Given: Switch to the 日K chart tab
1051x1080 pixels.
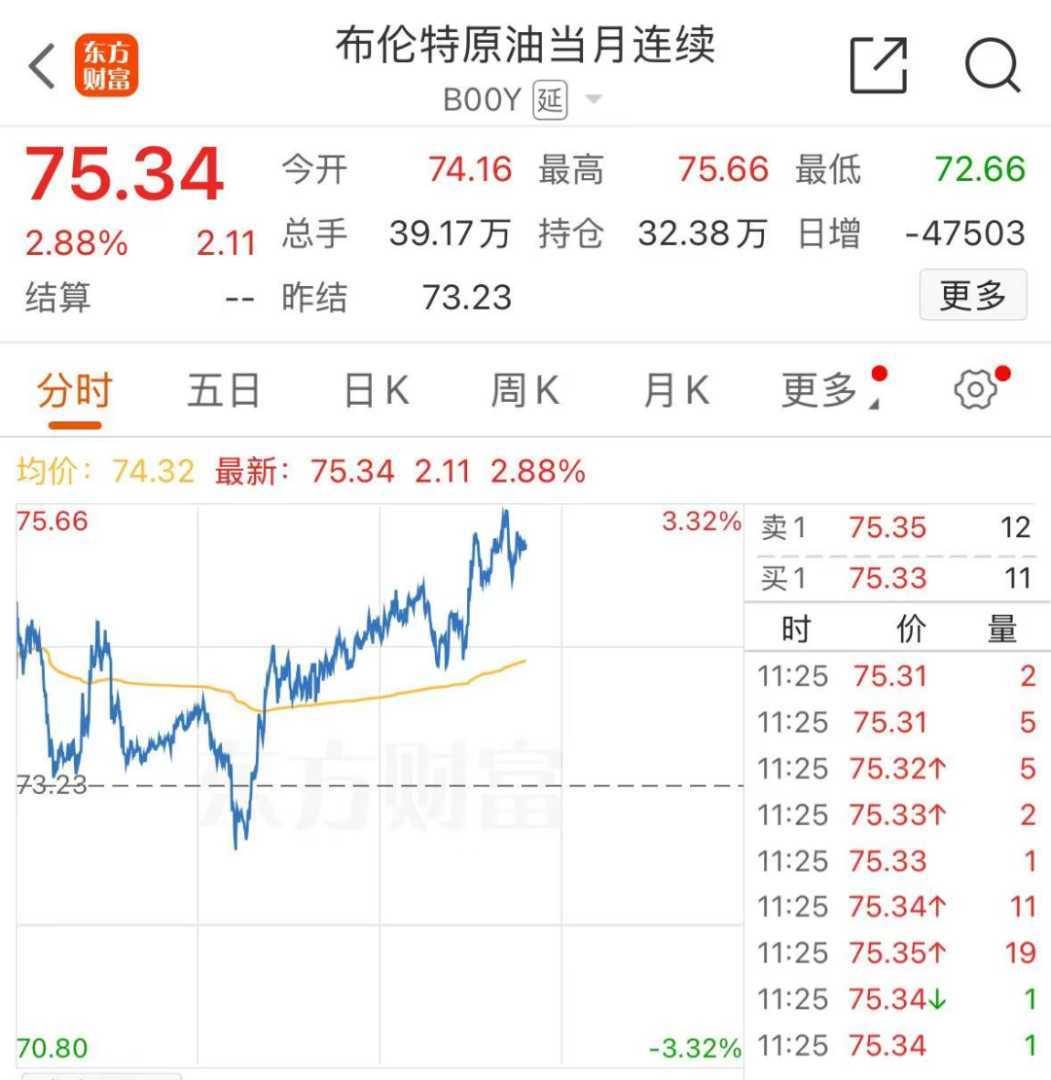Looking at the screenshot, I should 376,391.
